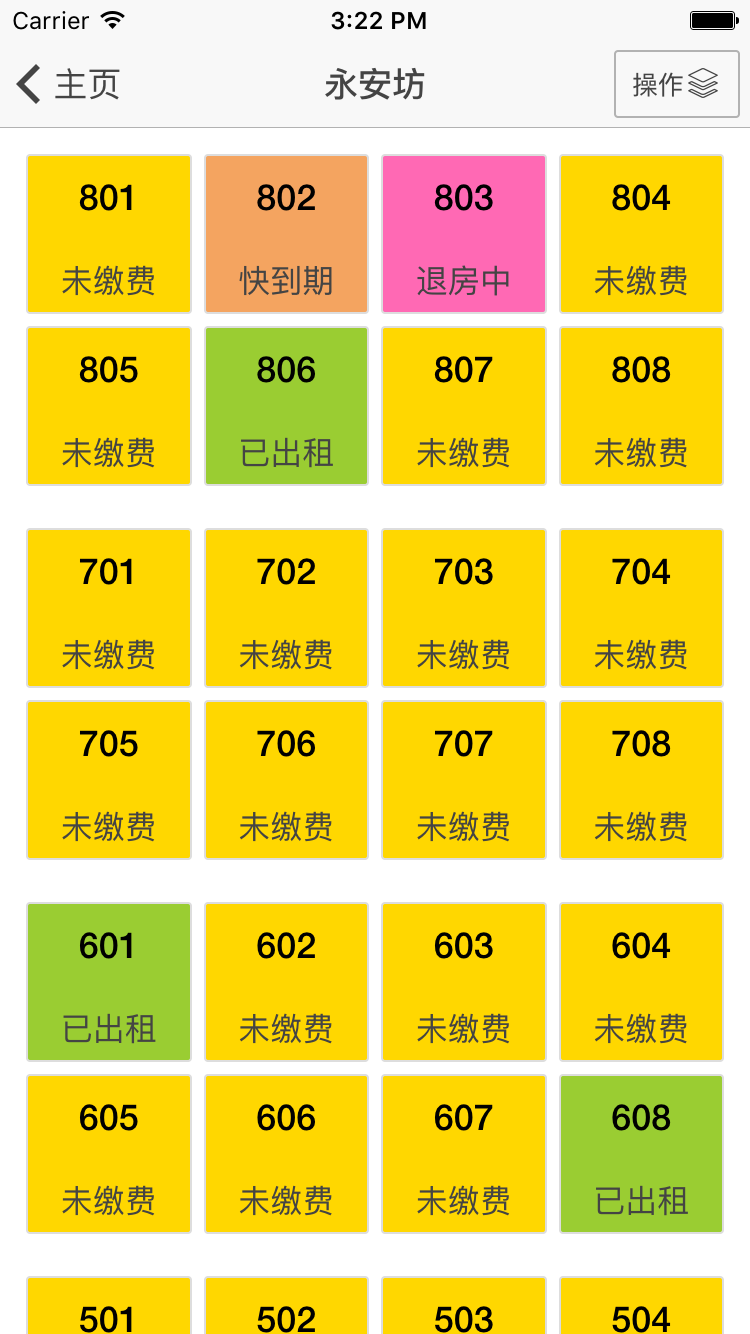Tap room 605 unpaid tile
This screenshot has height=1334, width=750.
point(109,1154)
